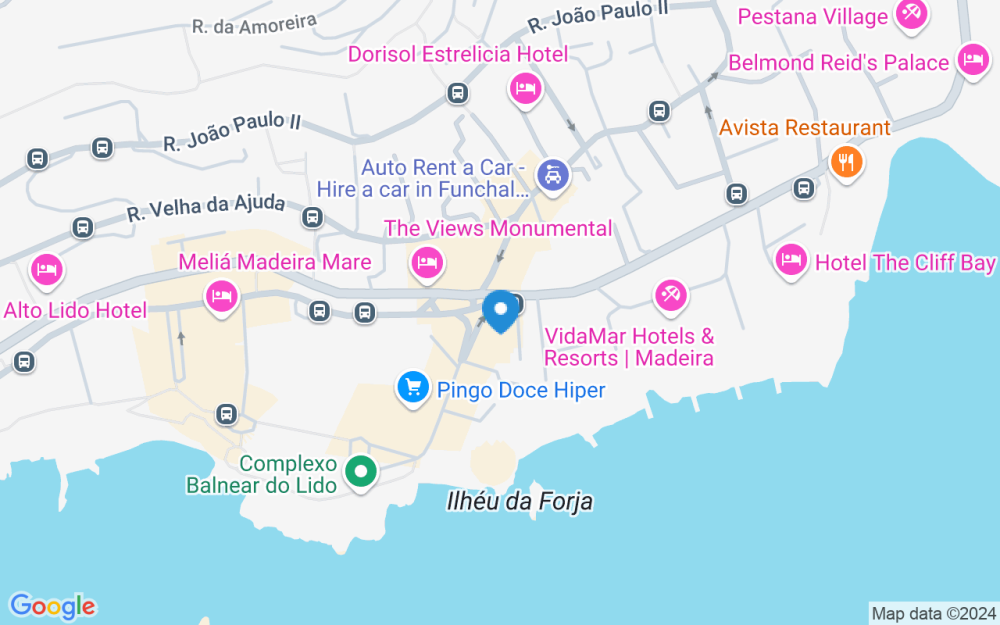Open Complexo Balnear do Lido marker
This screenshot has width=1000, height=625.
click(360, 470)
